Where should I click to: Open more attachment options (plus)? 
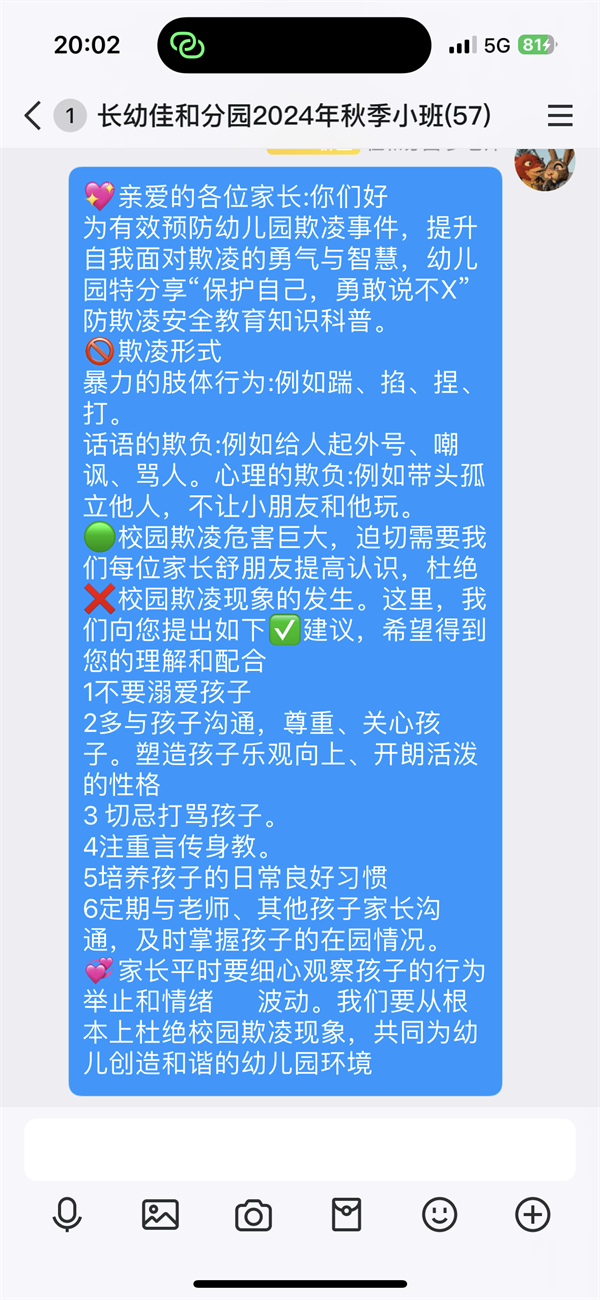532,1215
